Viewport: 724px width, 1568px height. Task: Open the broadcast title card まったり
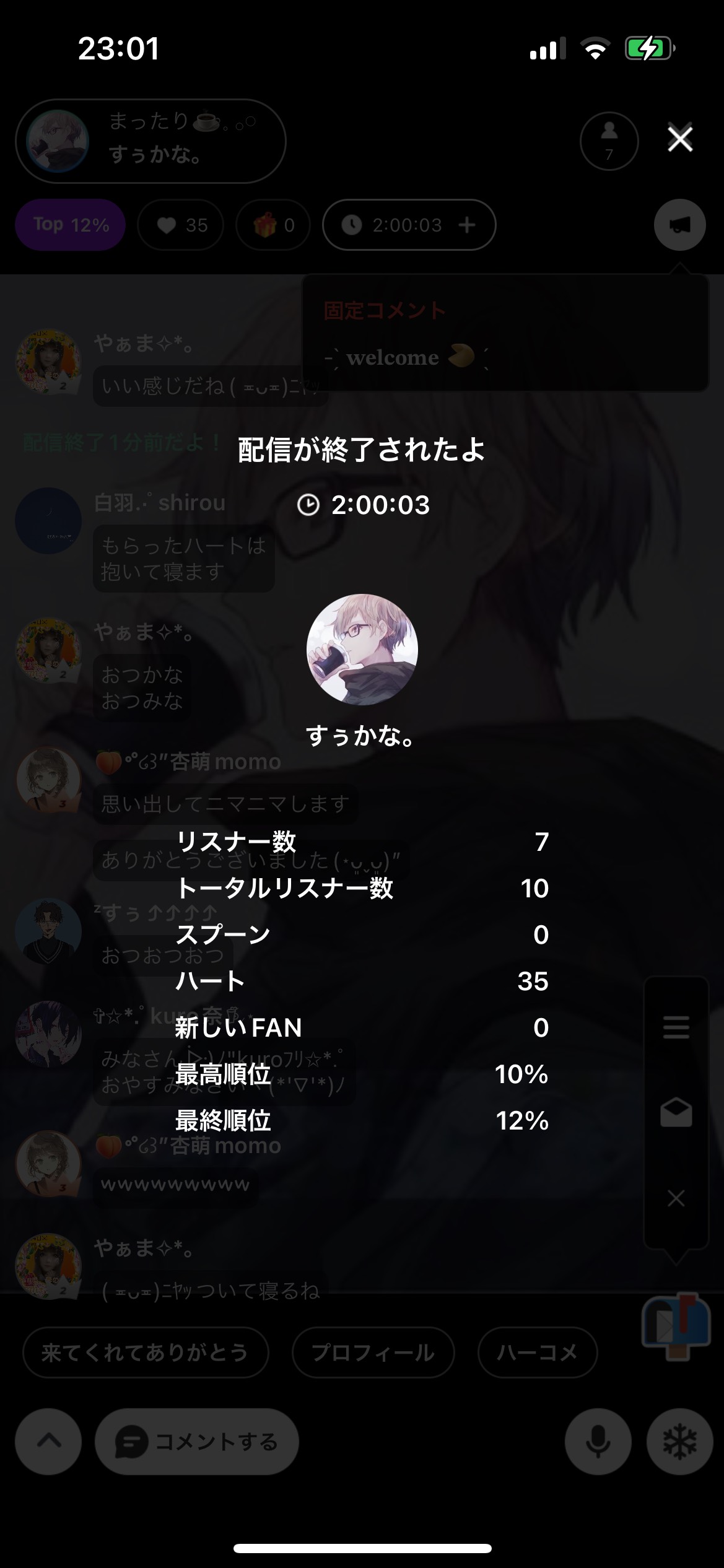[150, 141]
